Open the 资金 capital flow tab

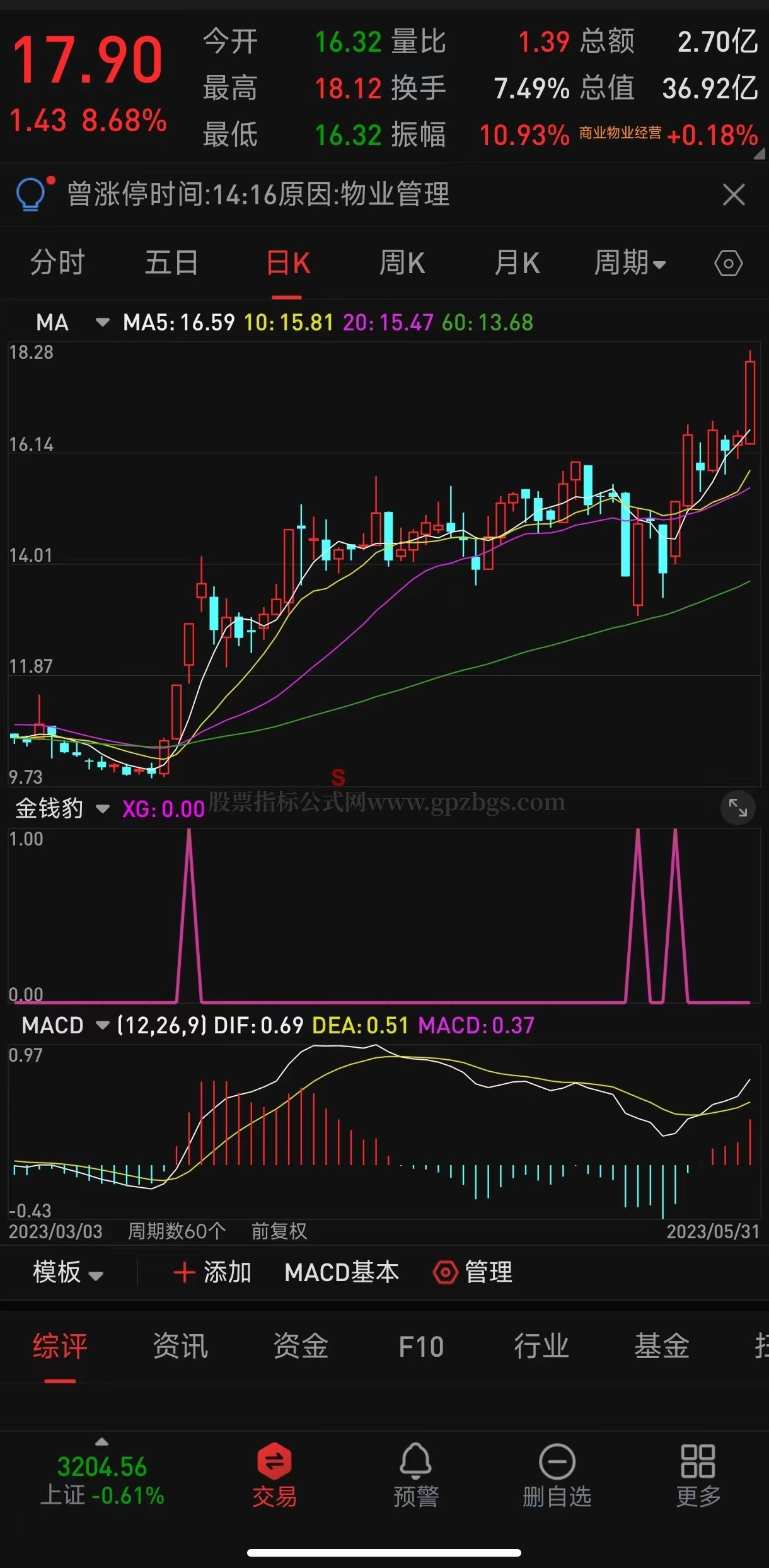pyautogui.click(x=301, y=1347)
